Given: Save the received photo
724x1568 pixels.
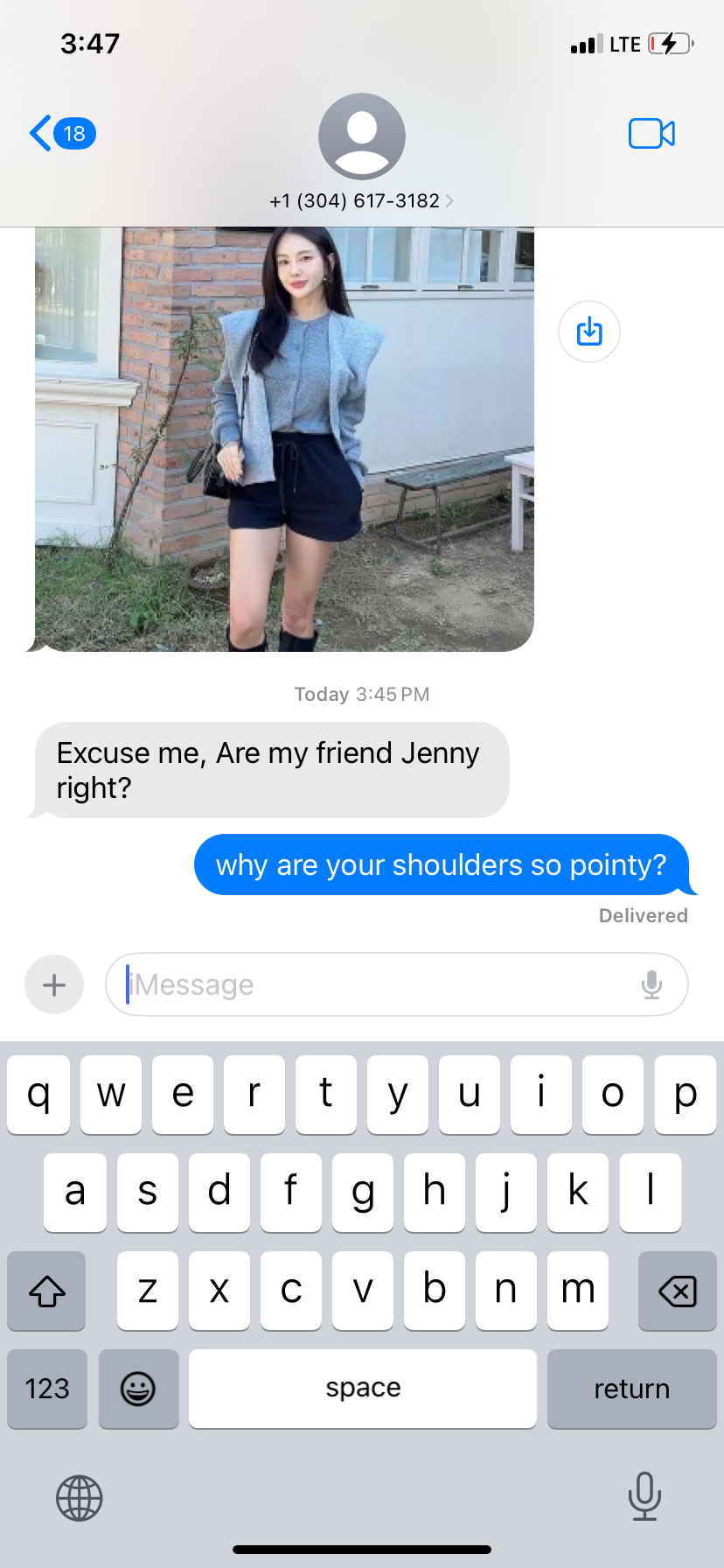Looking at the screenshot, I should point(589,332).
